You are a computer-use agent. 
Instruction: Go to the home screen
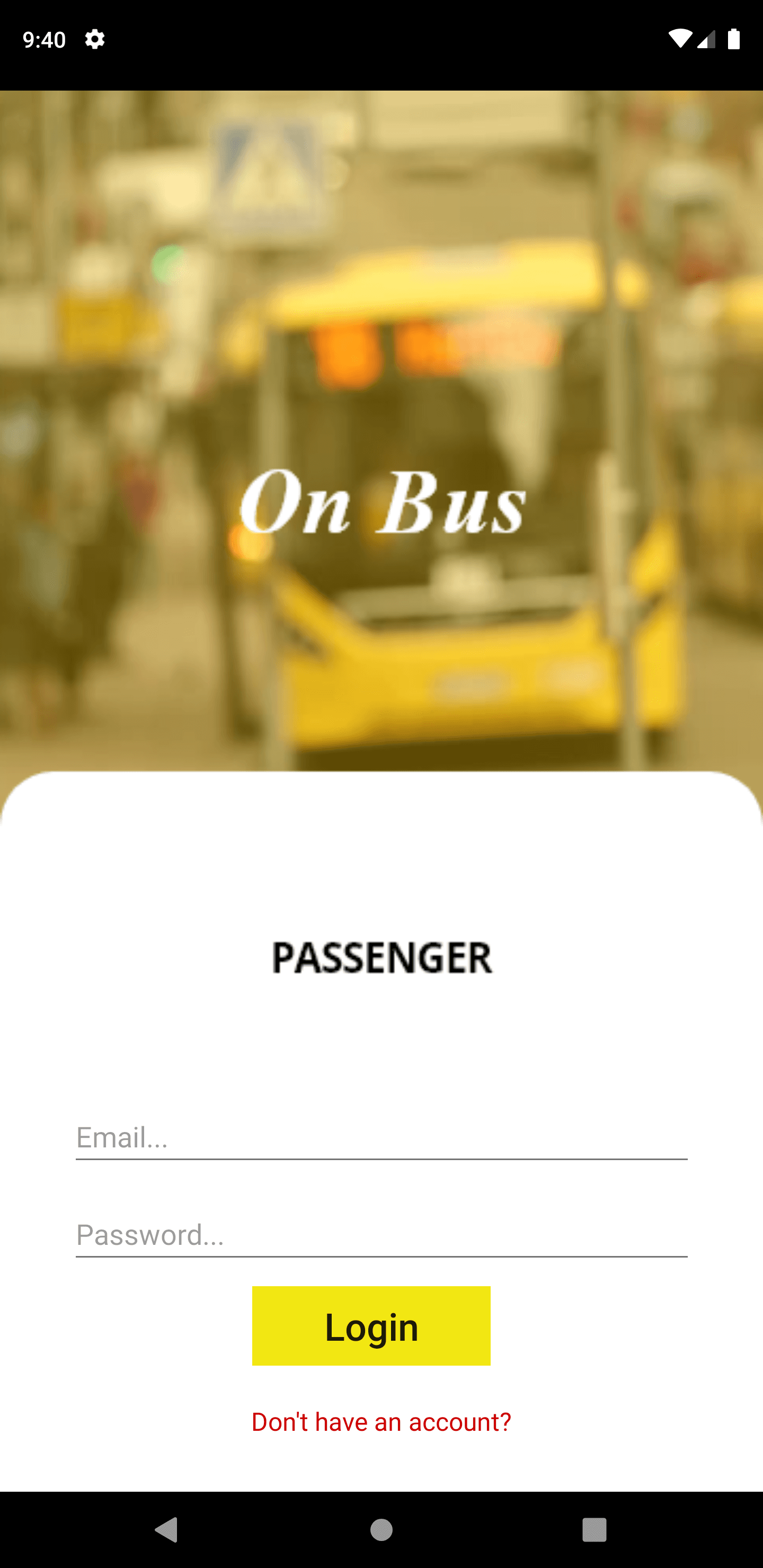381,1529
